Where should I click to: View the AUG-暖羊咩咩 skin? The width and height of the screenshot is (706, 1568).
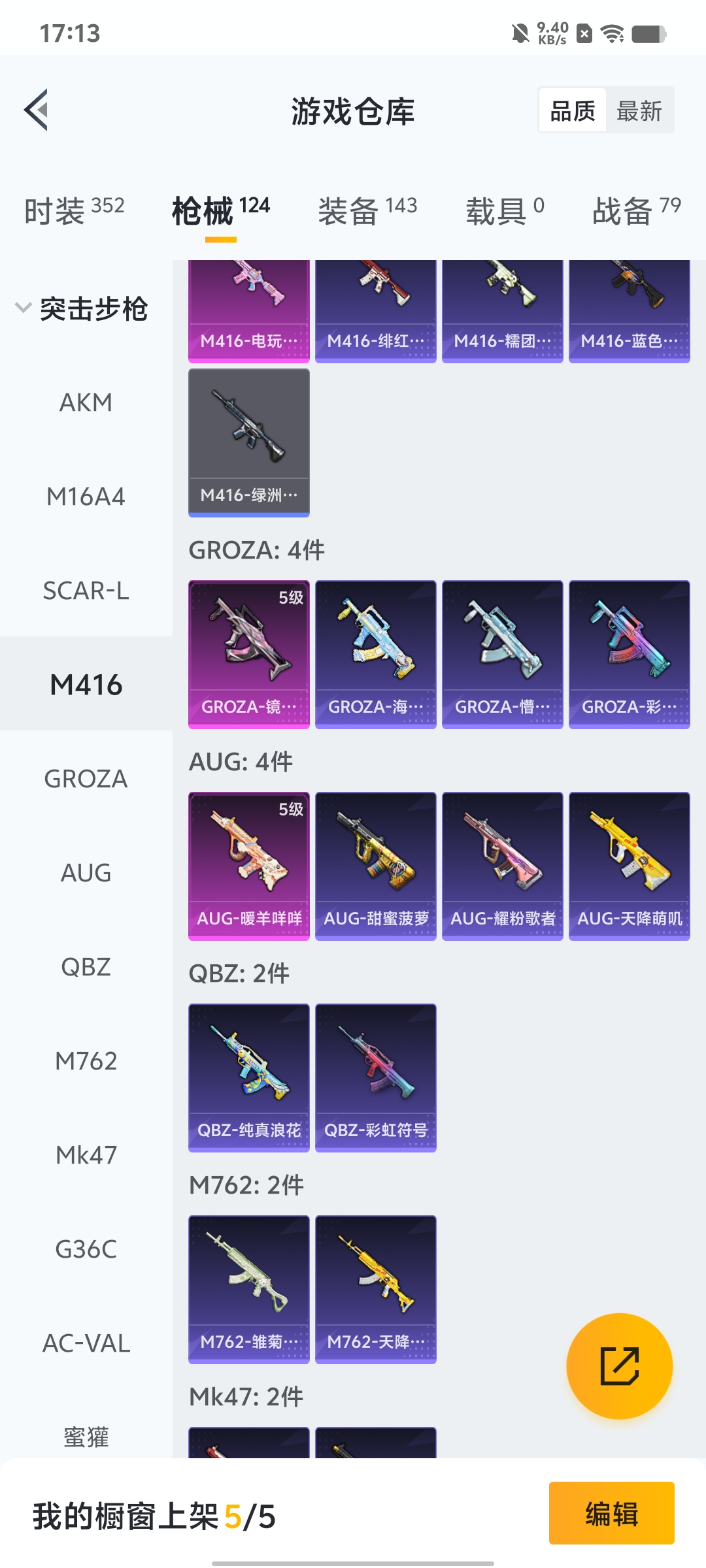point(248,865)
